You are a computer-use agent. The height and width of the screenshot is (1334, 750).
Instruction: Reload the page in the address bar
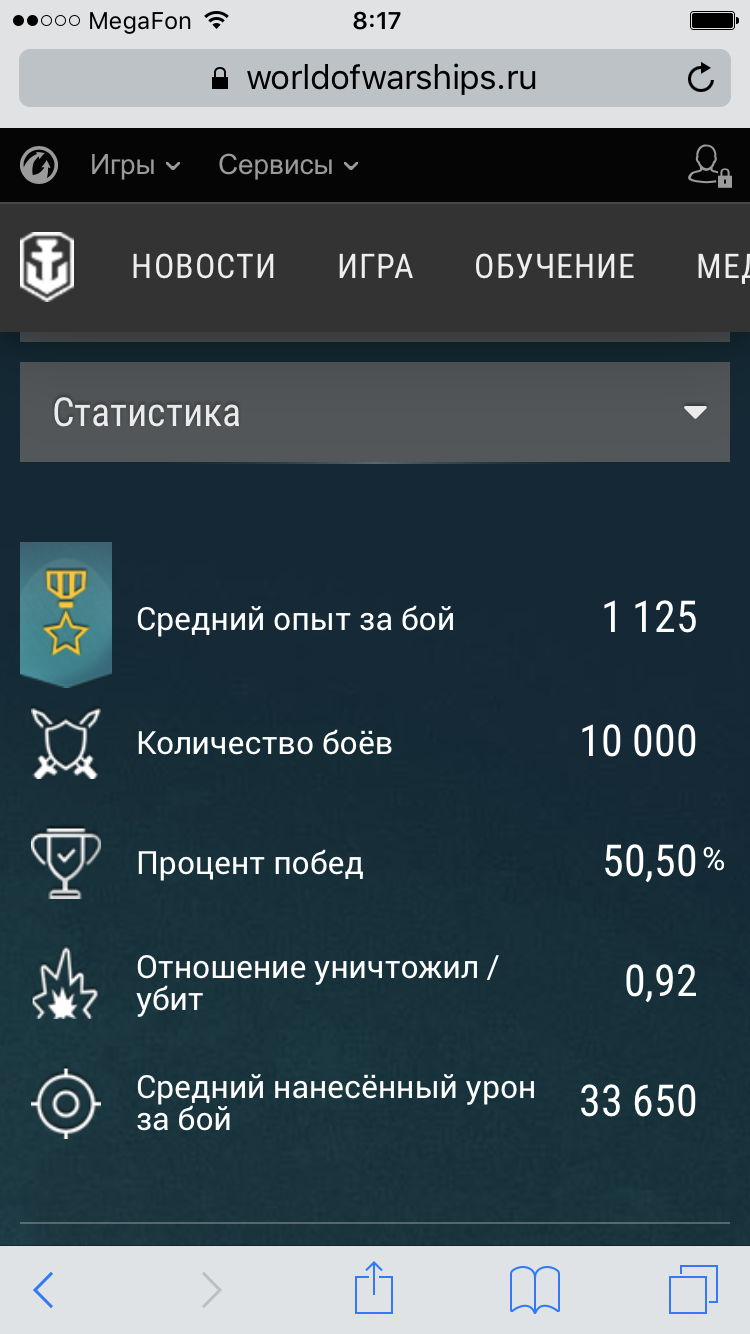pyautogui.click(x=701, y=78)
